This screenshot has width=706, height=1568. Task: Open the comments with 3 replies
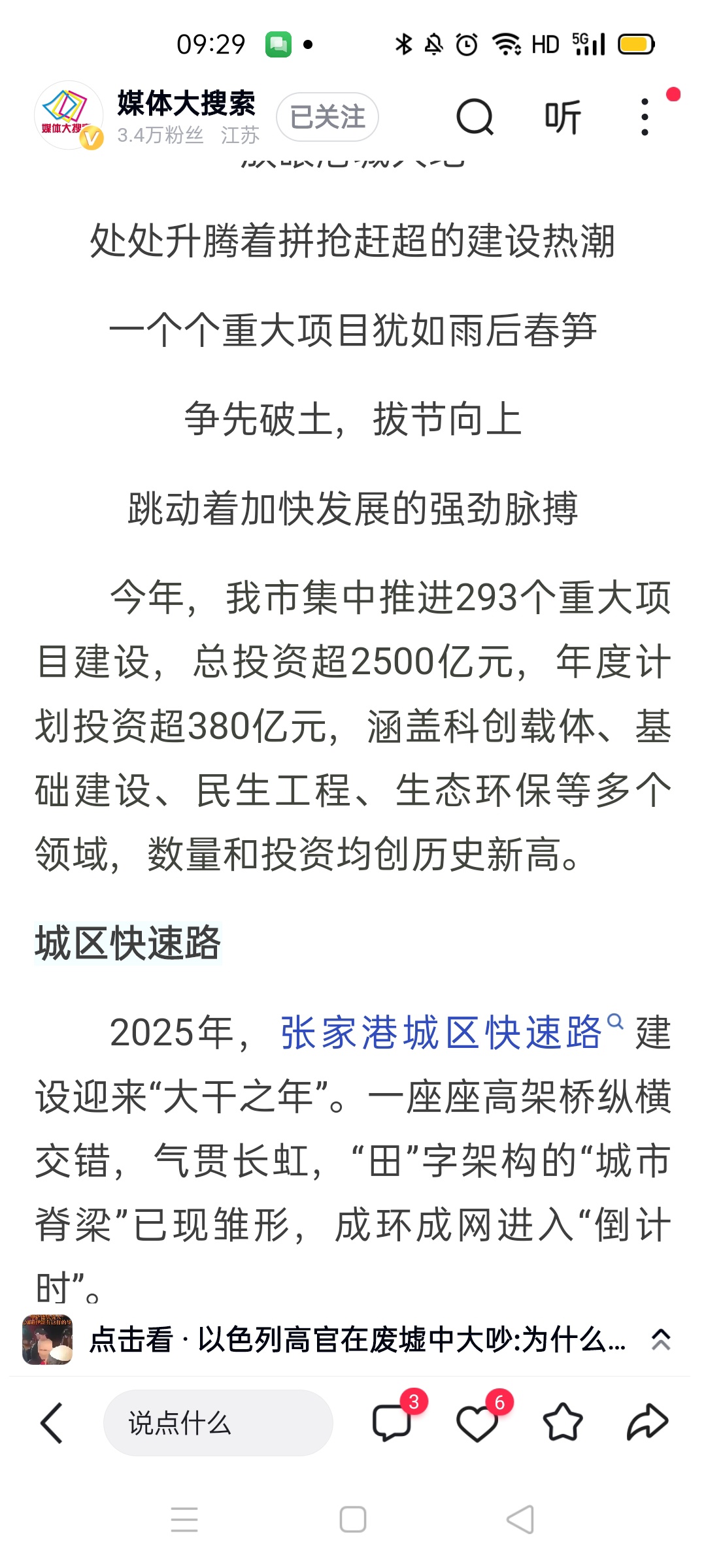pos(393,1422)
